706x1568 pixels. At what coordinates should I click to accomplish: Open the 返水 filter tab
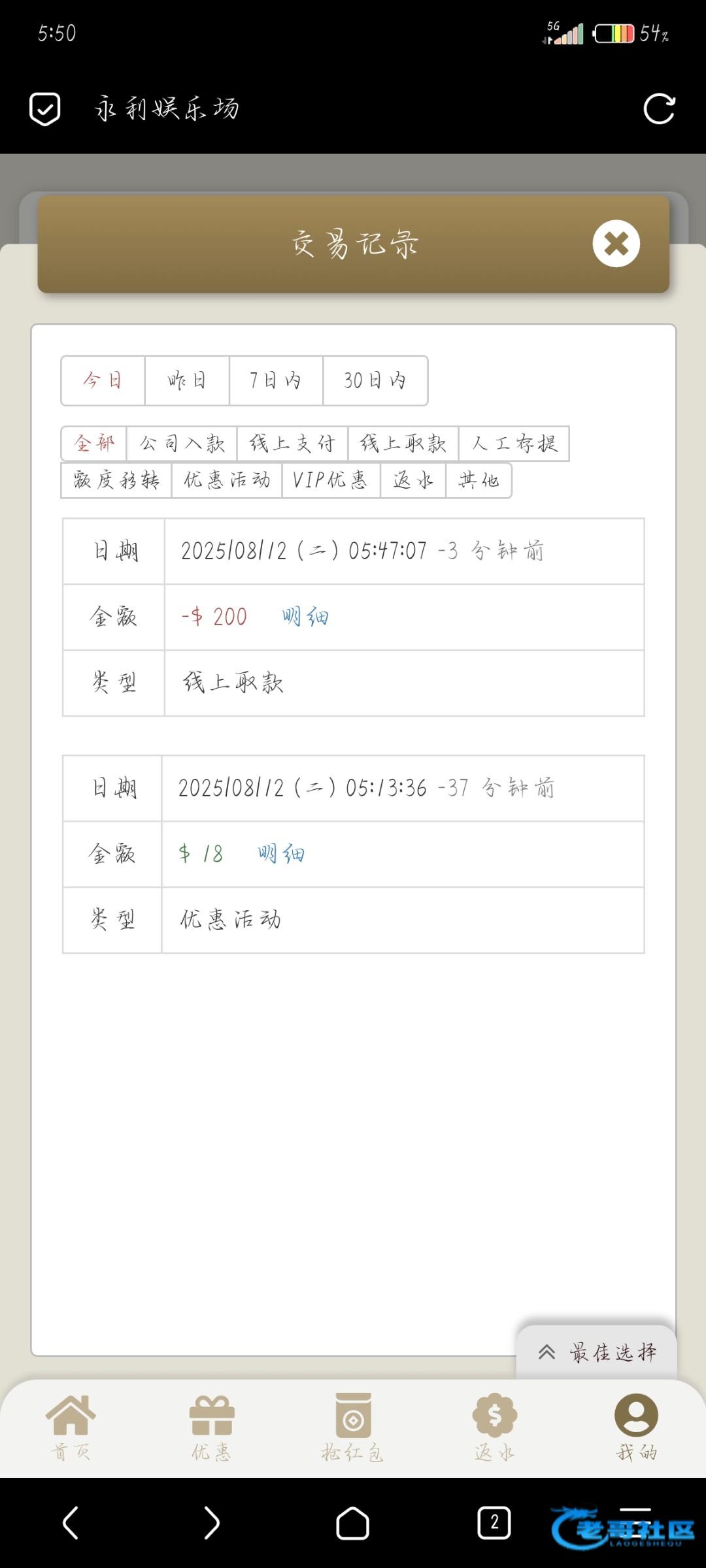point(413,480)
